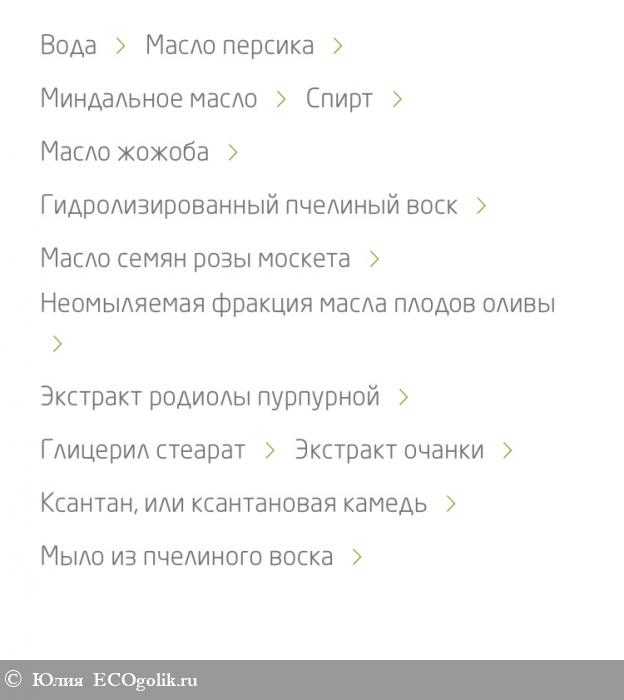
Task: Open Гидролизированный пчелиный воск link
Action: click(x=248, y=205)
